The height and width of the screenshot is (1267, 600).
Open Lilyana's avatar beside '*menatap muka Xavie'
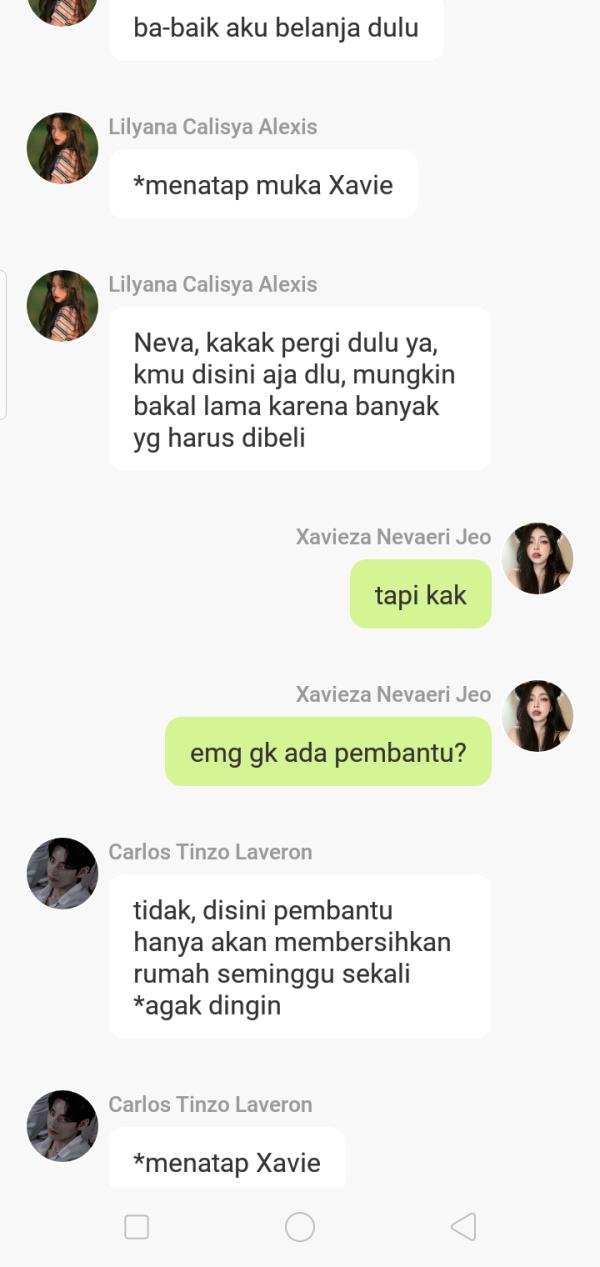pos(62,148)
